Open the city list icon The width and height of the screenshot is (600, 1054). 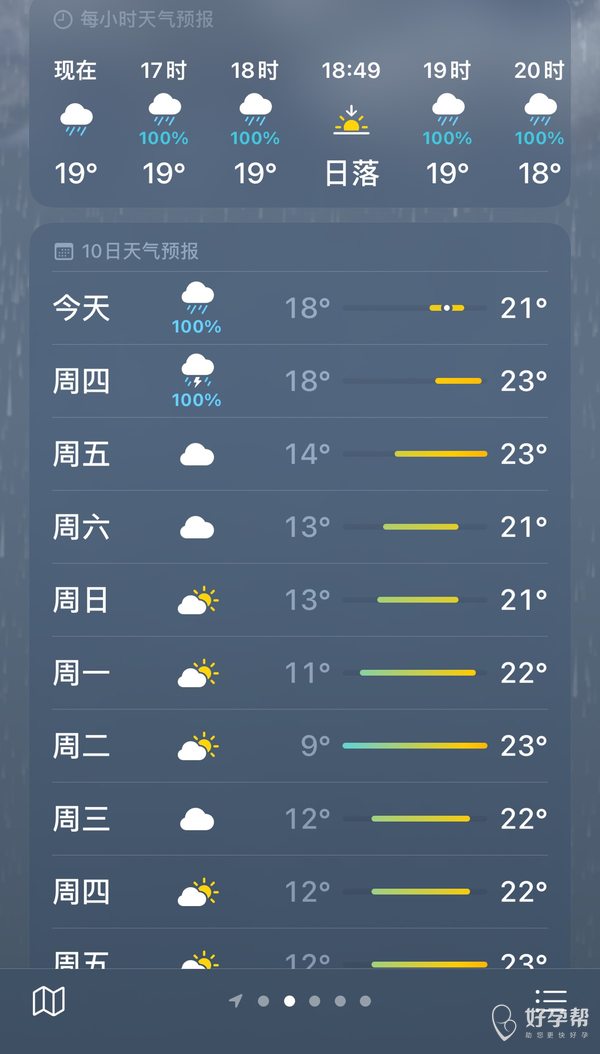550,1001
